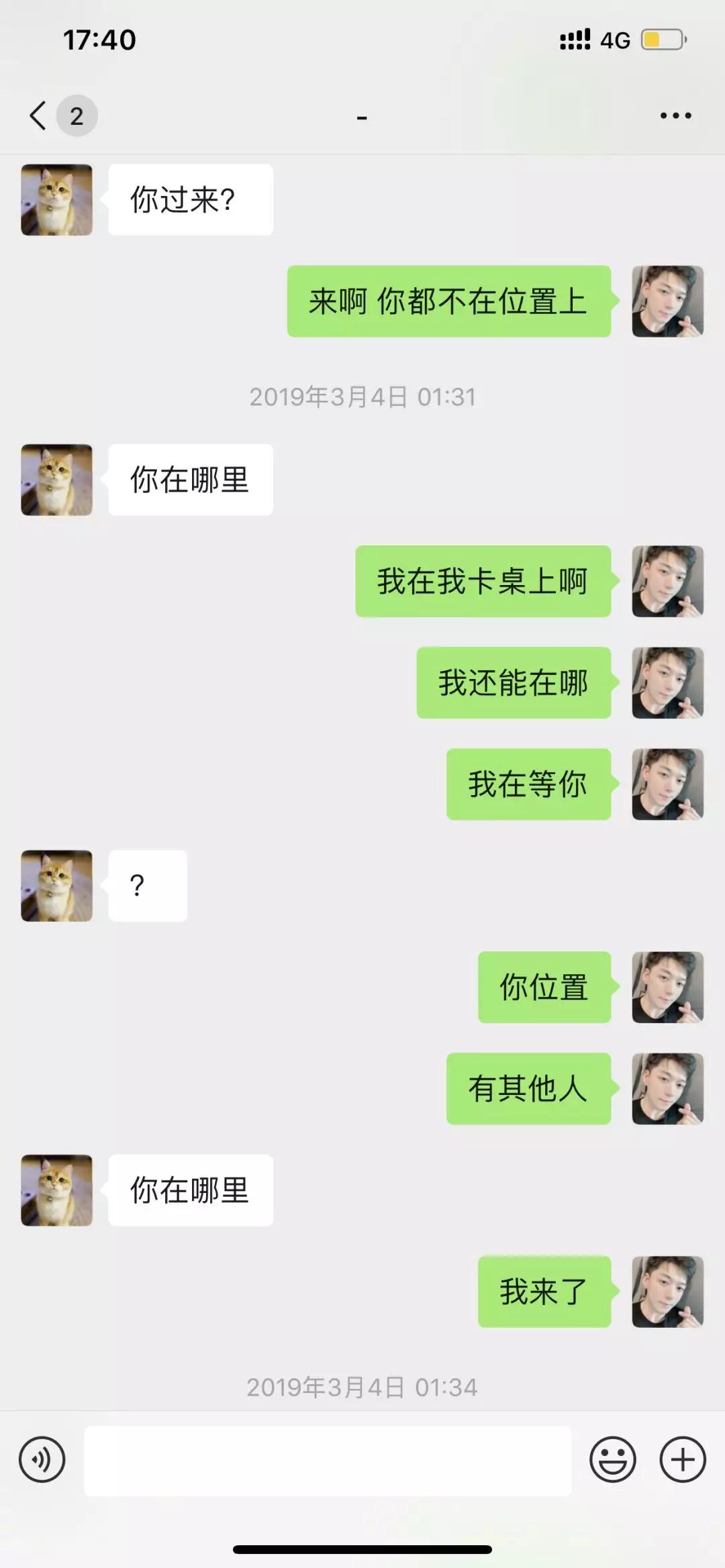Open the plus attachments menu

coord(683,1459)
